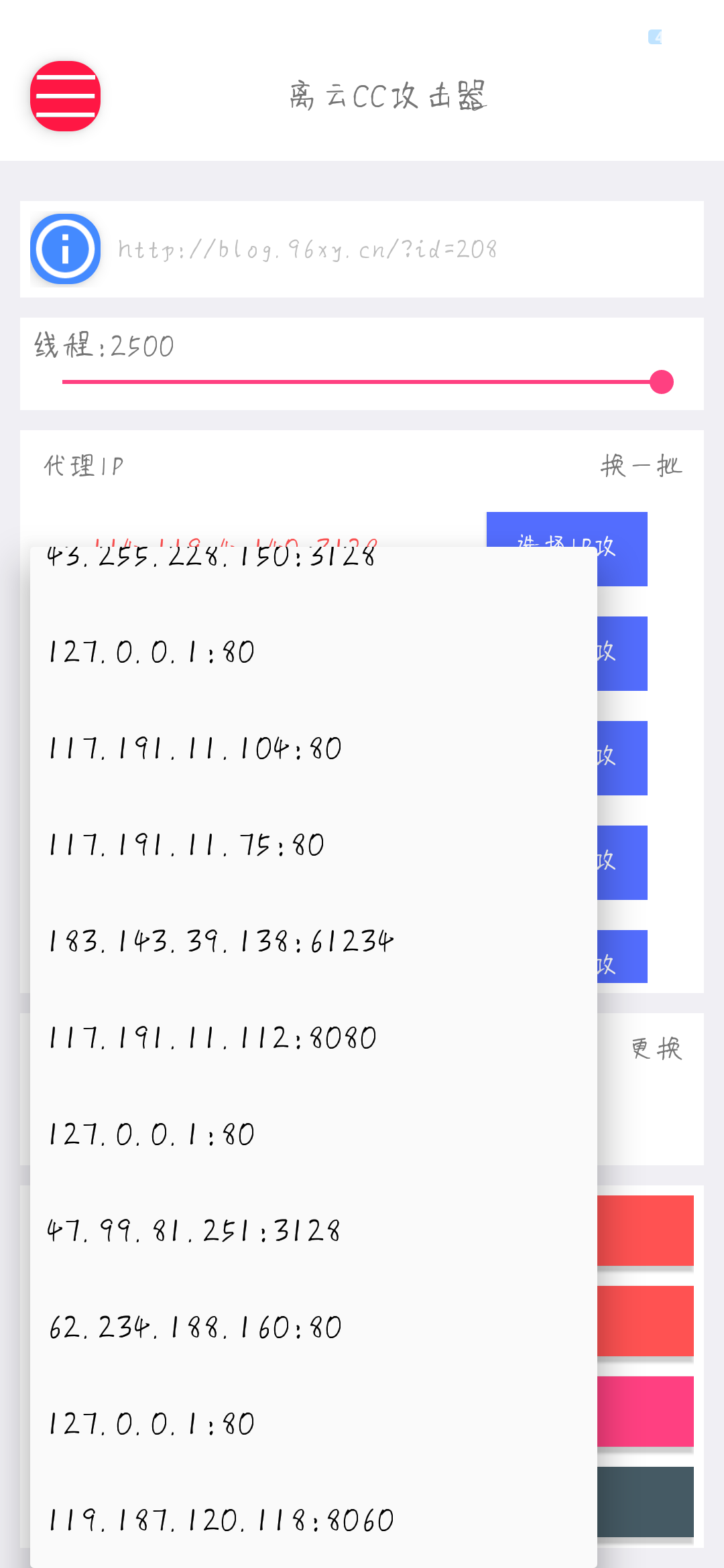Viewport: 724px width, 1568px height.
Task: Select proxy 43.255.228.150:3128 from the list
Action: [212, 556]
